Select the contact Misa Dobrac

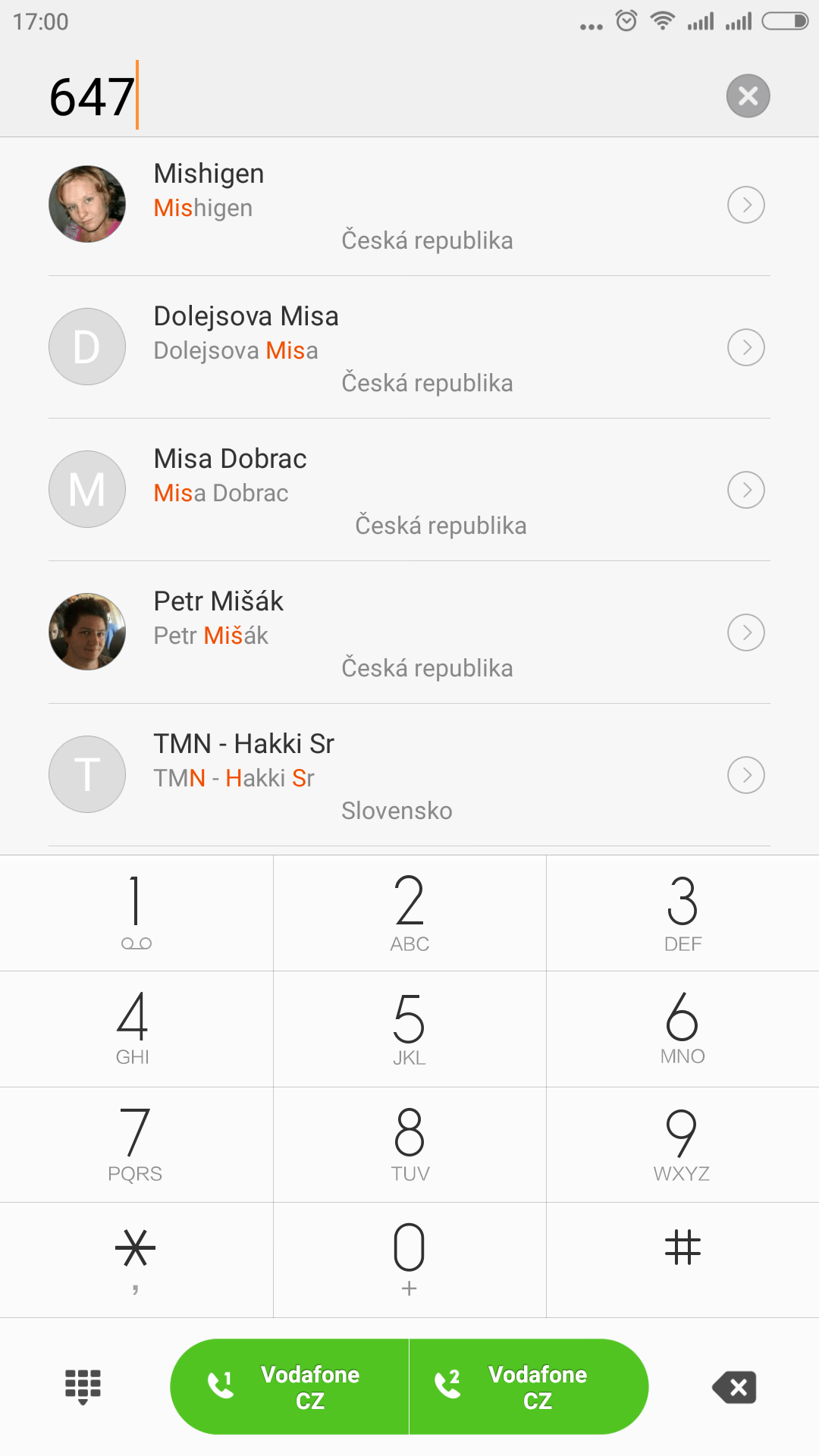click(409, 490)
